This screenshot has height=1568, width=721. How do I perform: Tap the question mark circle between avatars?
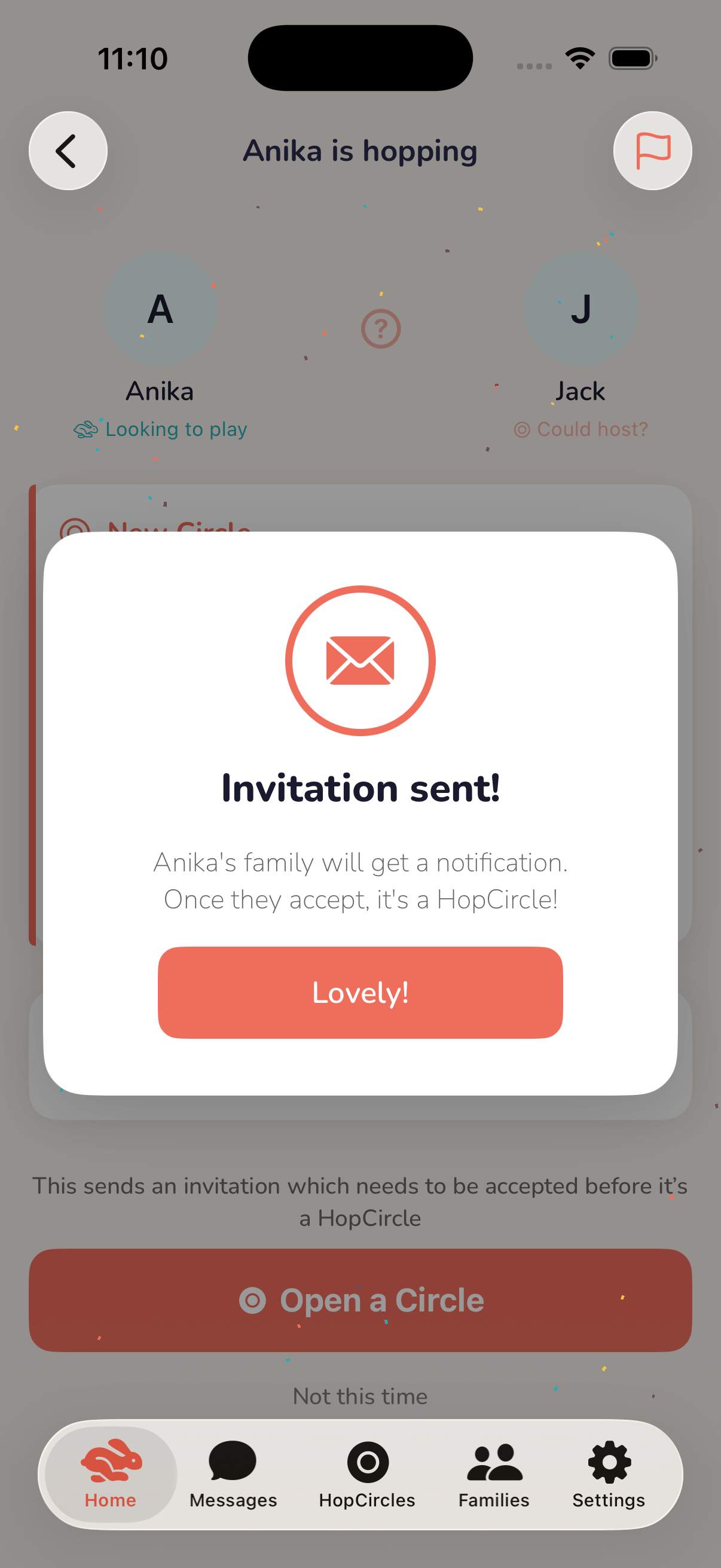pyautogui.click(x=380, y=328)
